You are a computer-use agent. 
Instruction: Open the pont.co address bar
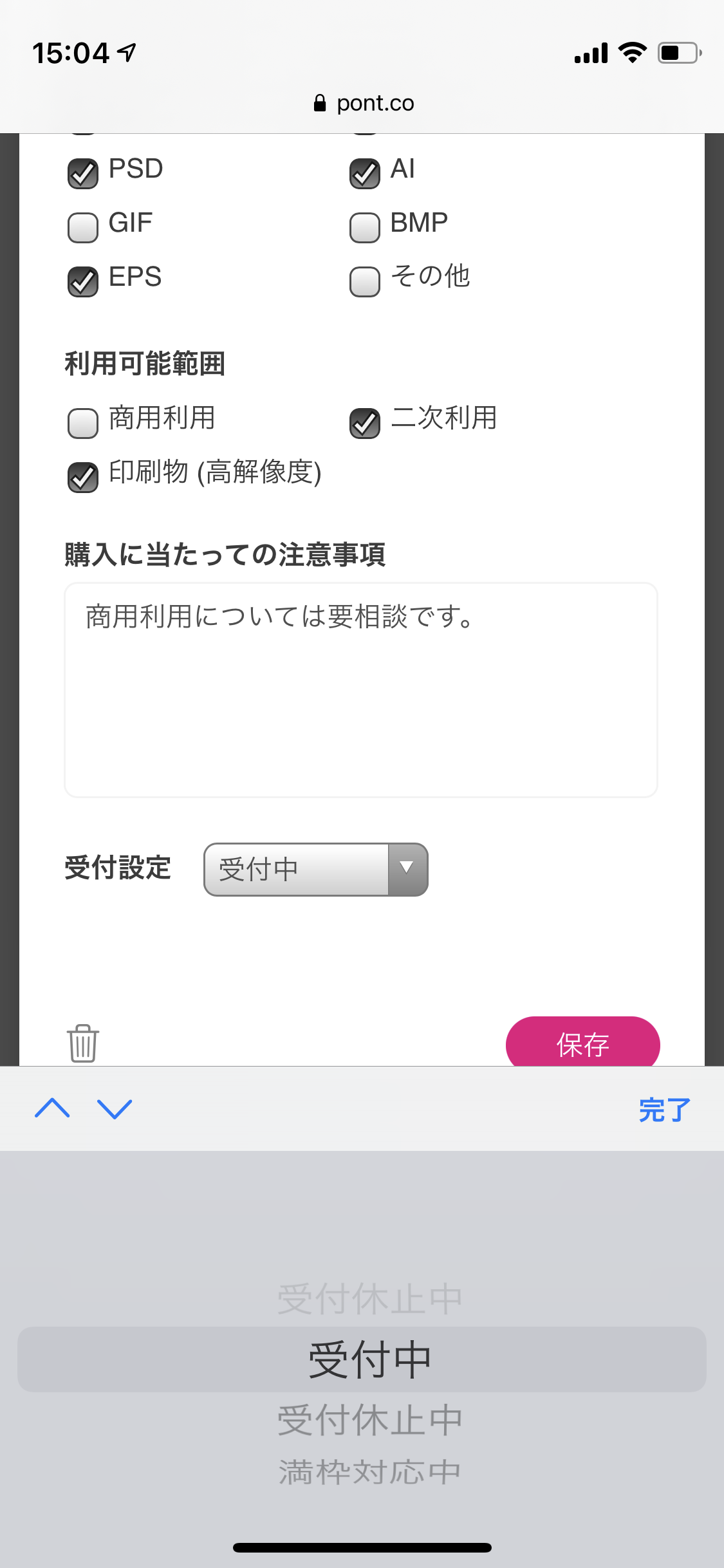tap(364, 103)
